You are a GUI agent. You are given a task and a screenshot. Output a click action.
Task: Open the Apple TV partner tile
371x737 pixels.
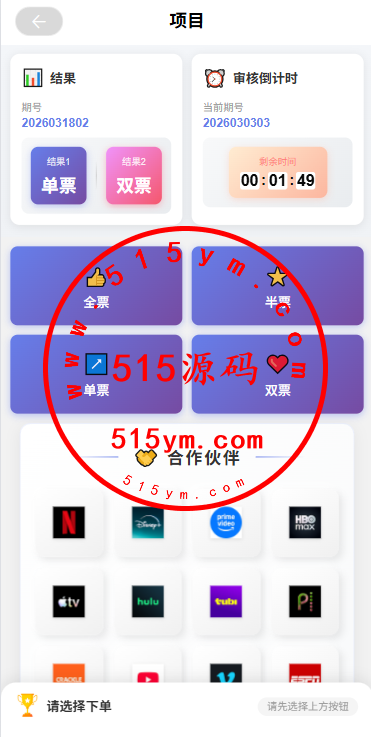click(69, 601)
